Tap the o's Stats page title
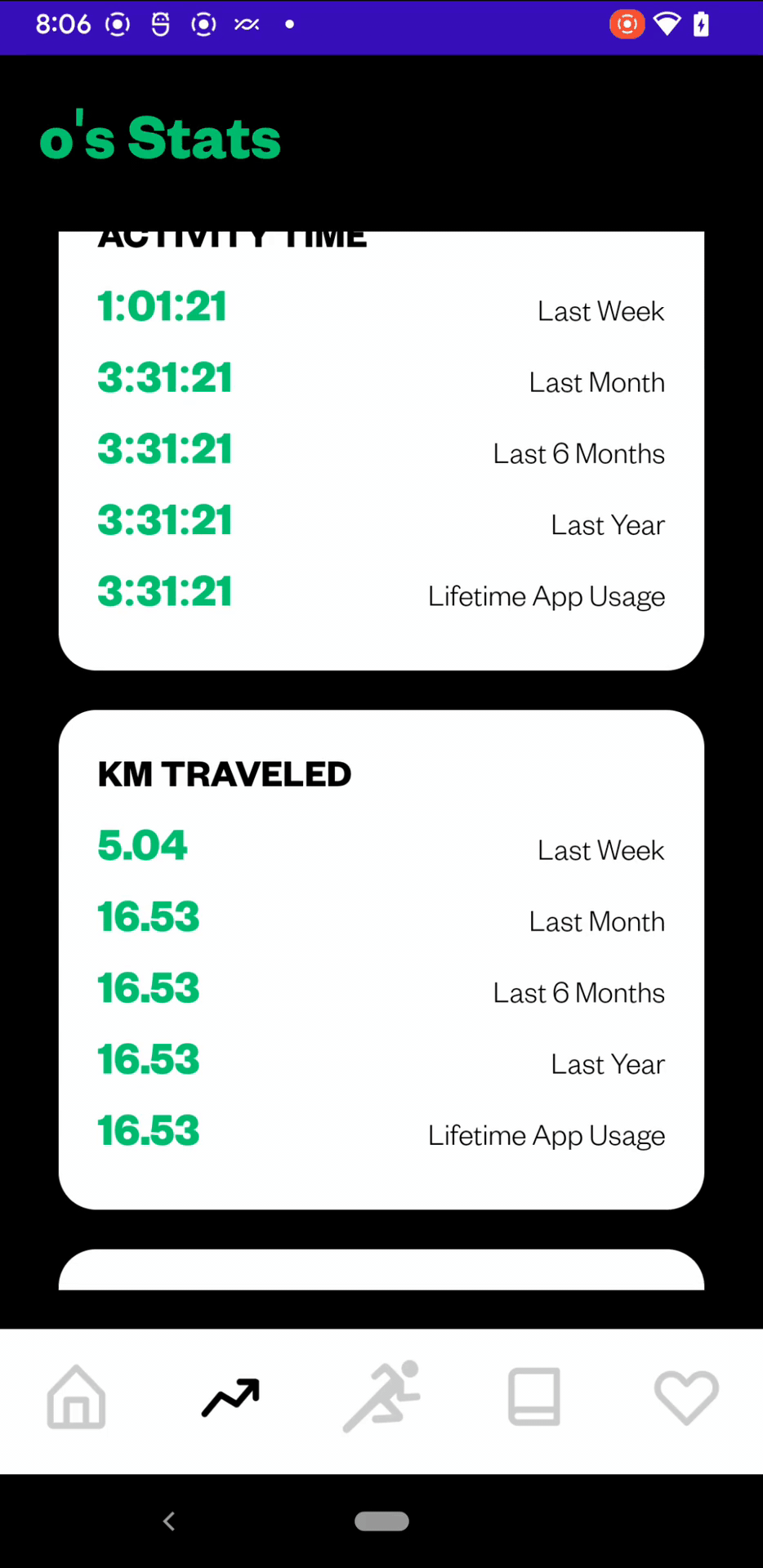The height and width of the screenshot is (1568, 763). click(x=160, y=137)
